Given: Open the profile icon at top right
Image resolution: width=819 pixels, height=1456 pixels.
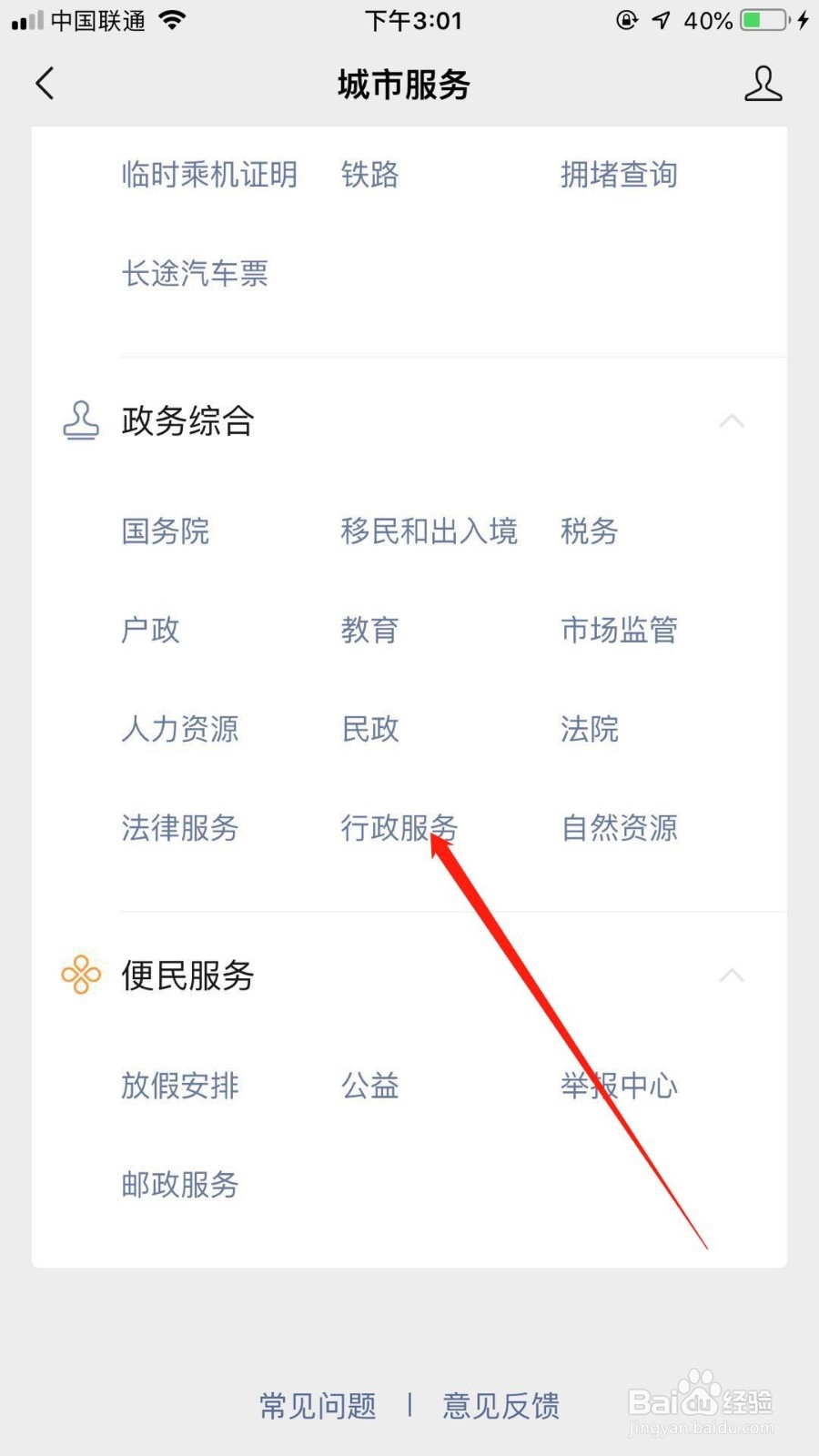Looking at the screenshot, I should tap(763, 85).
